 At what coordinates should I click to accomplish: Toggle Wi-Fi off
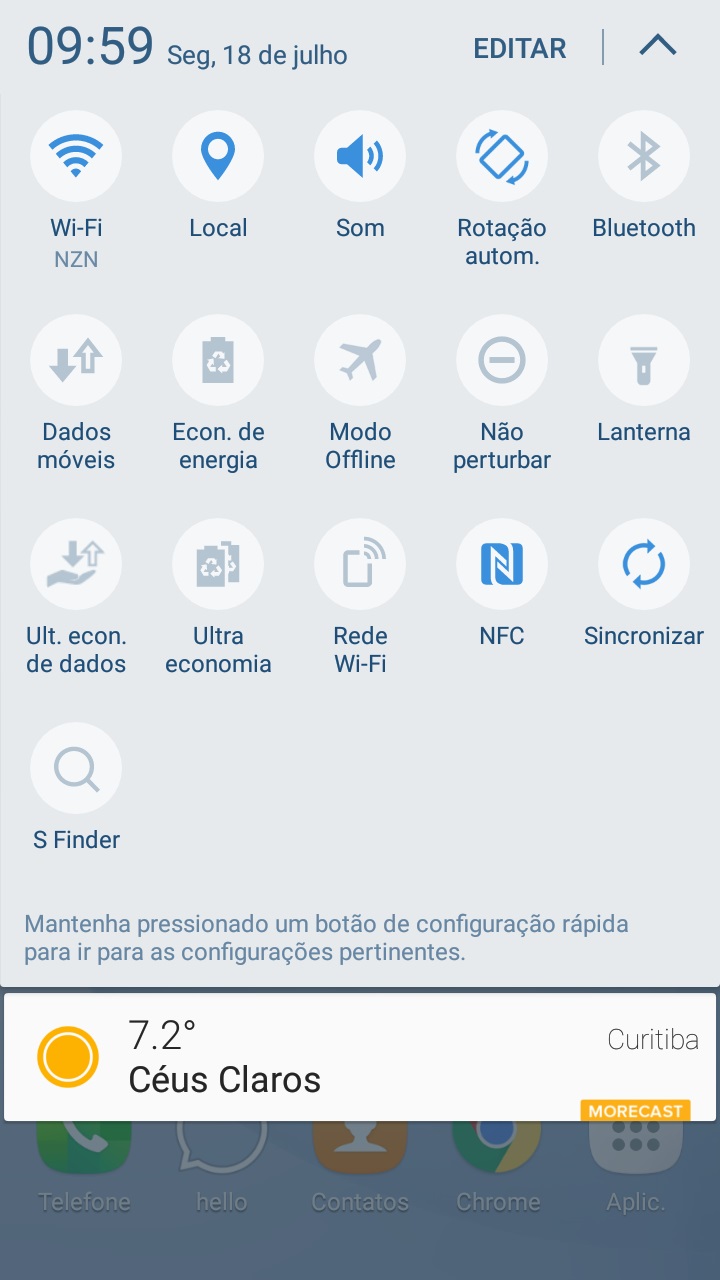click(76, 157)
